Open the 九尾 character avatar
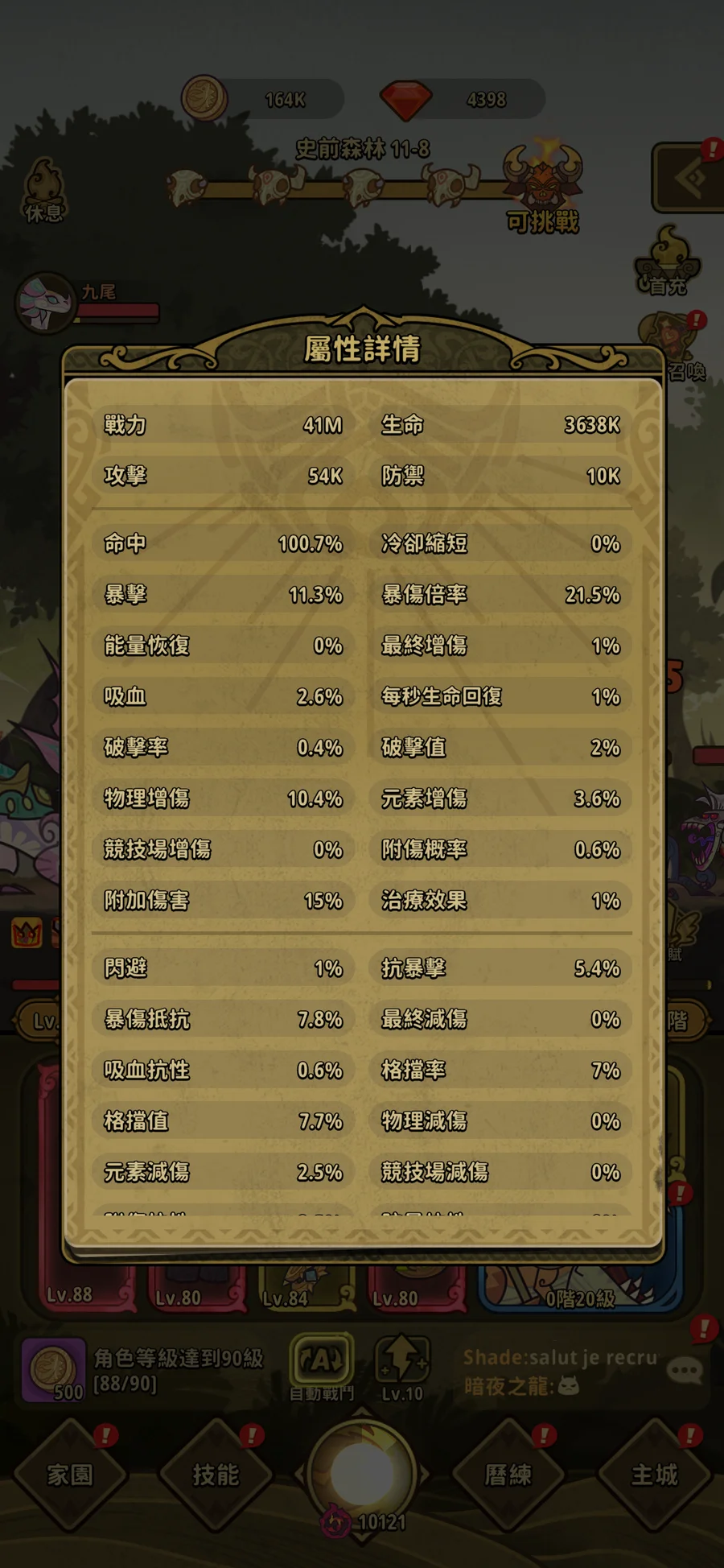This screenshot has width=724, height=1568. [46, 301]
